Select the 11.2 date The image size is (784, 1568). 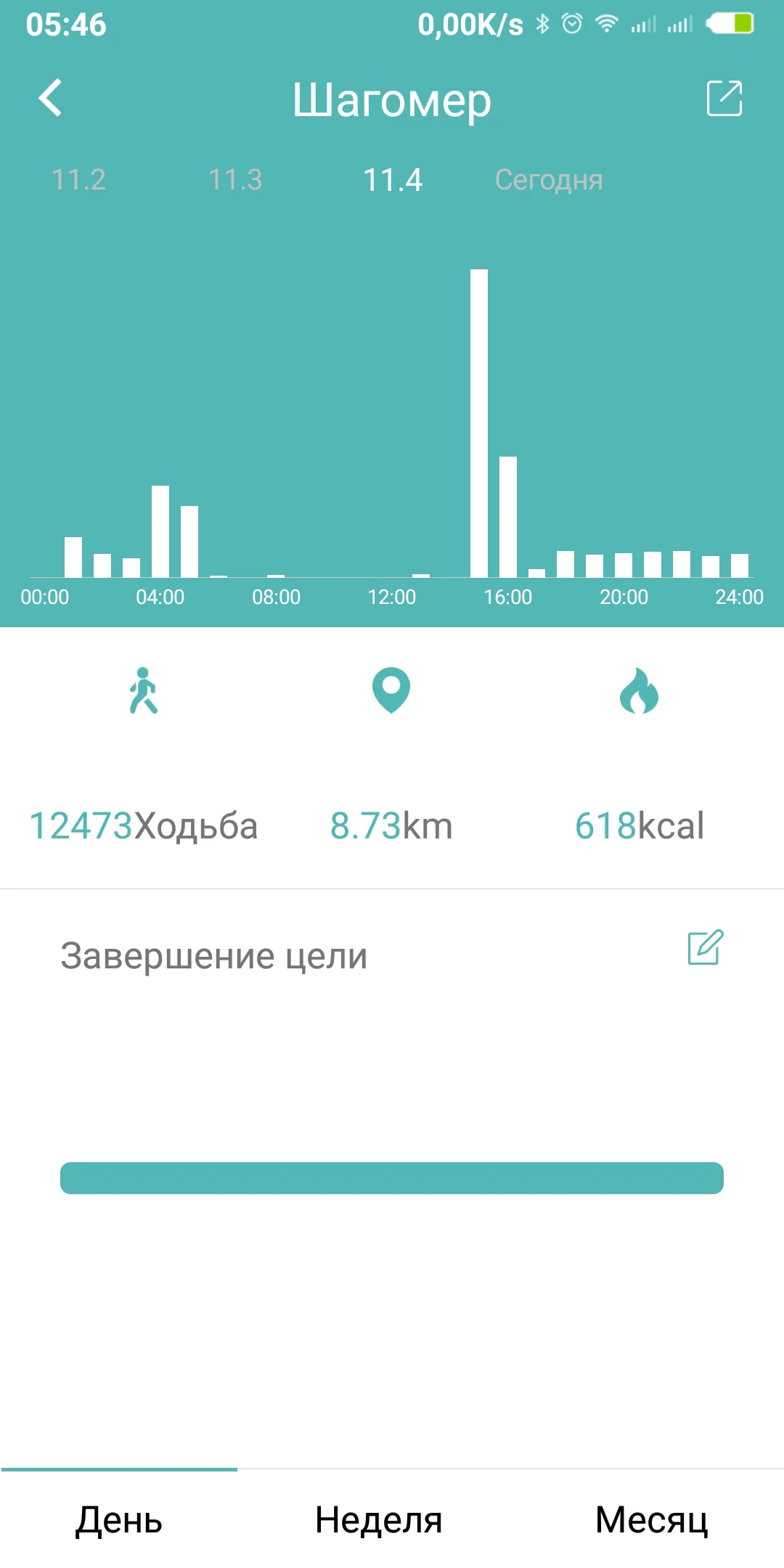[79, 180]
